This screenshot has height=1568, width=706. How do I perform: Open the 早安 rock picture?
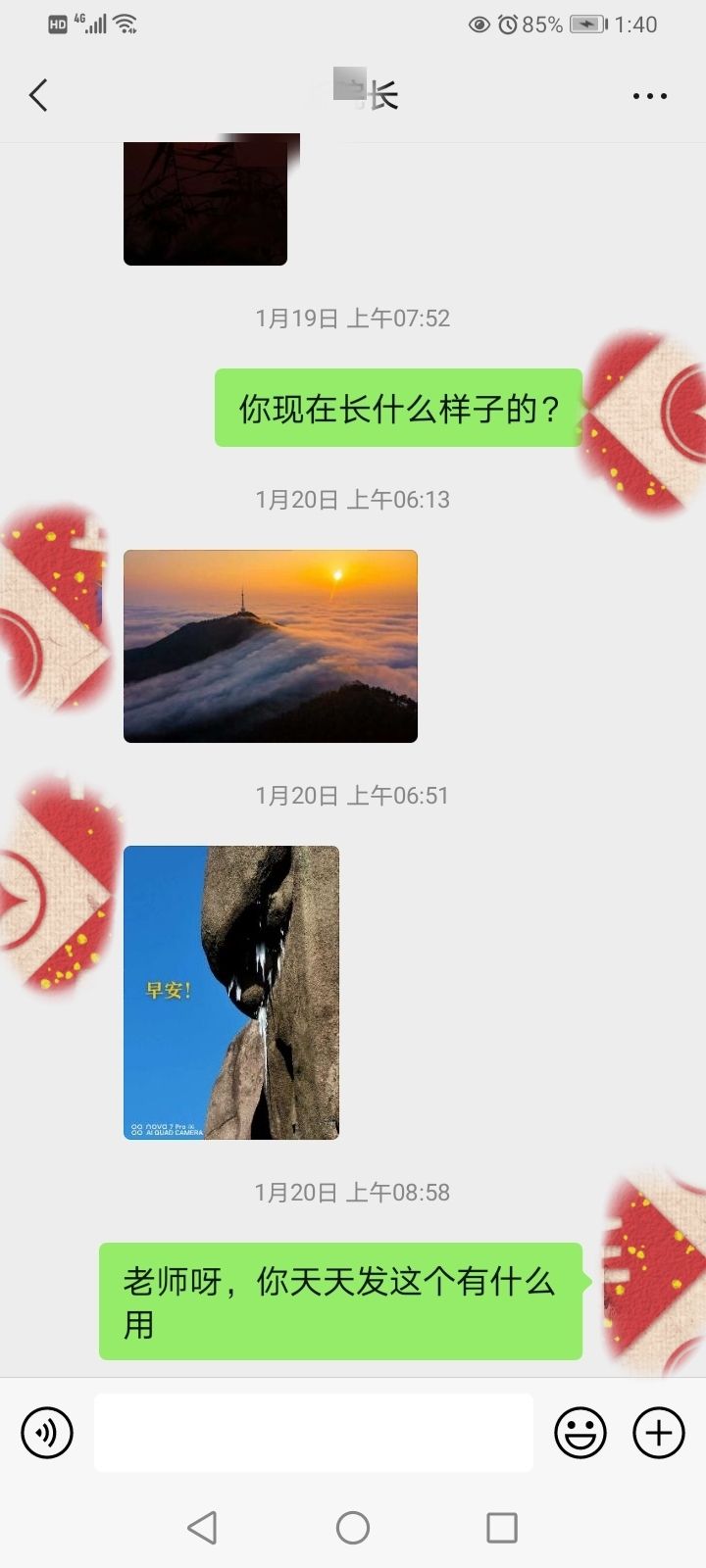tap(231, 992)
